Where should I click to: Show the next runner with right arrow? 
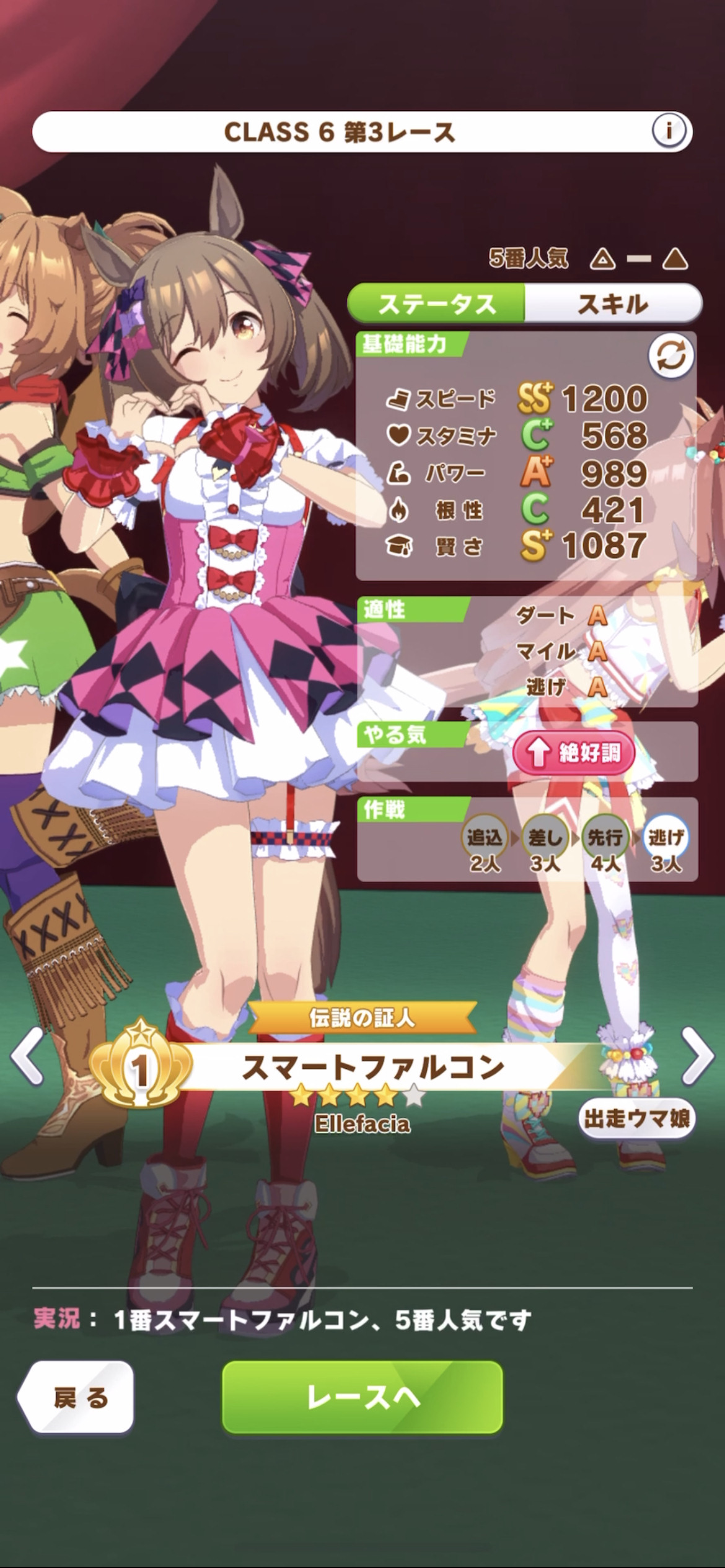click(x=698, y=1056)
